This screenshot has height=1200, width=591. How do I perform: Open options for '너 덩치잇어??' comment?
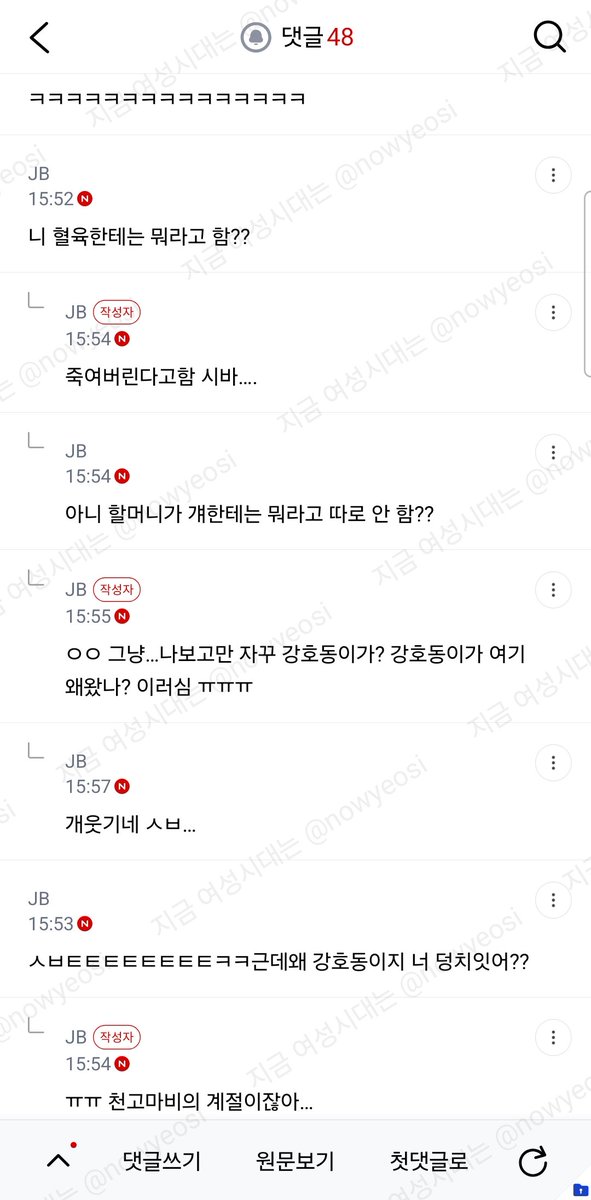tap(553, 899)
